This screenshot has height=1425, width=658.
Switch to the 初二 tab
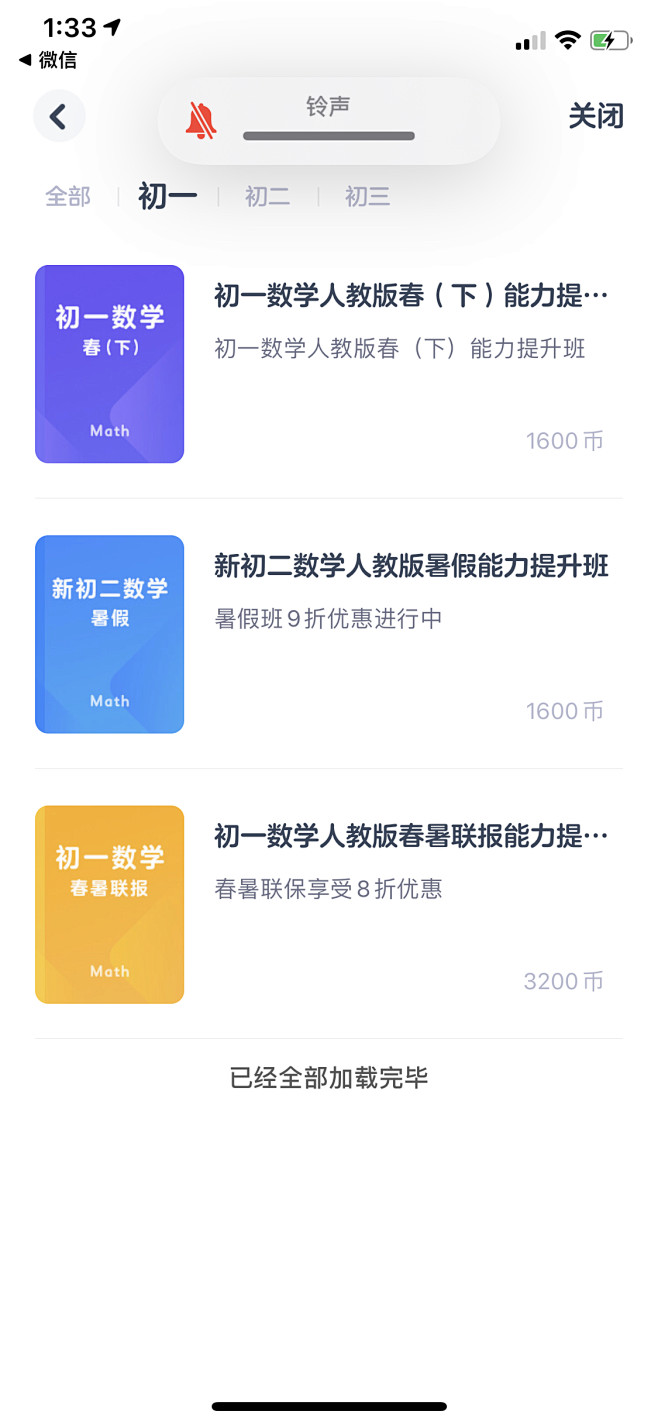click(x=268, y=196)
